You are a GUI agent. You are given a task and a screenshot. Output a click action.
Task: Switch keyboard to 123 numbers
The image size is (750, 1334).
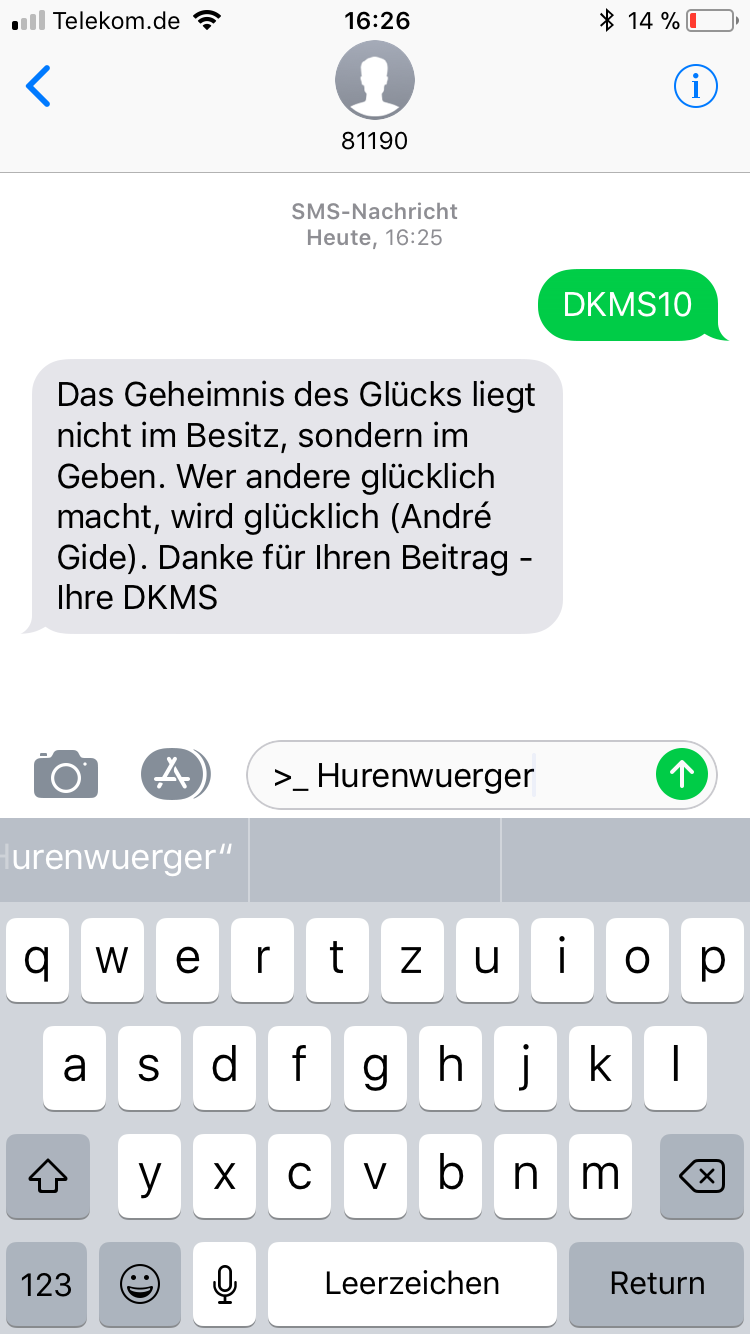tap(47, 1284)
